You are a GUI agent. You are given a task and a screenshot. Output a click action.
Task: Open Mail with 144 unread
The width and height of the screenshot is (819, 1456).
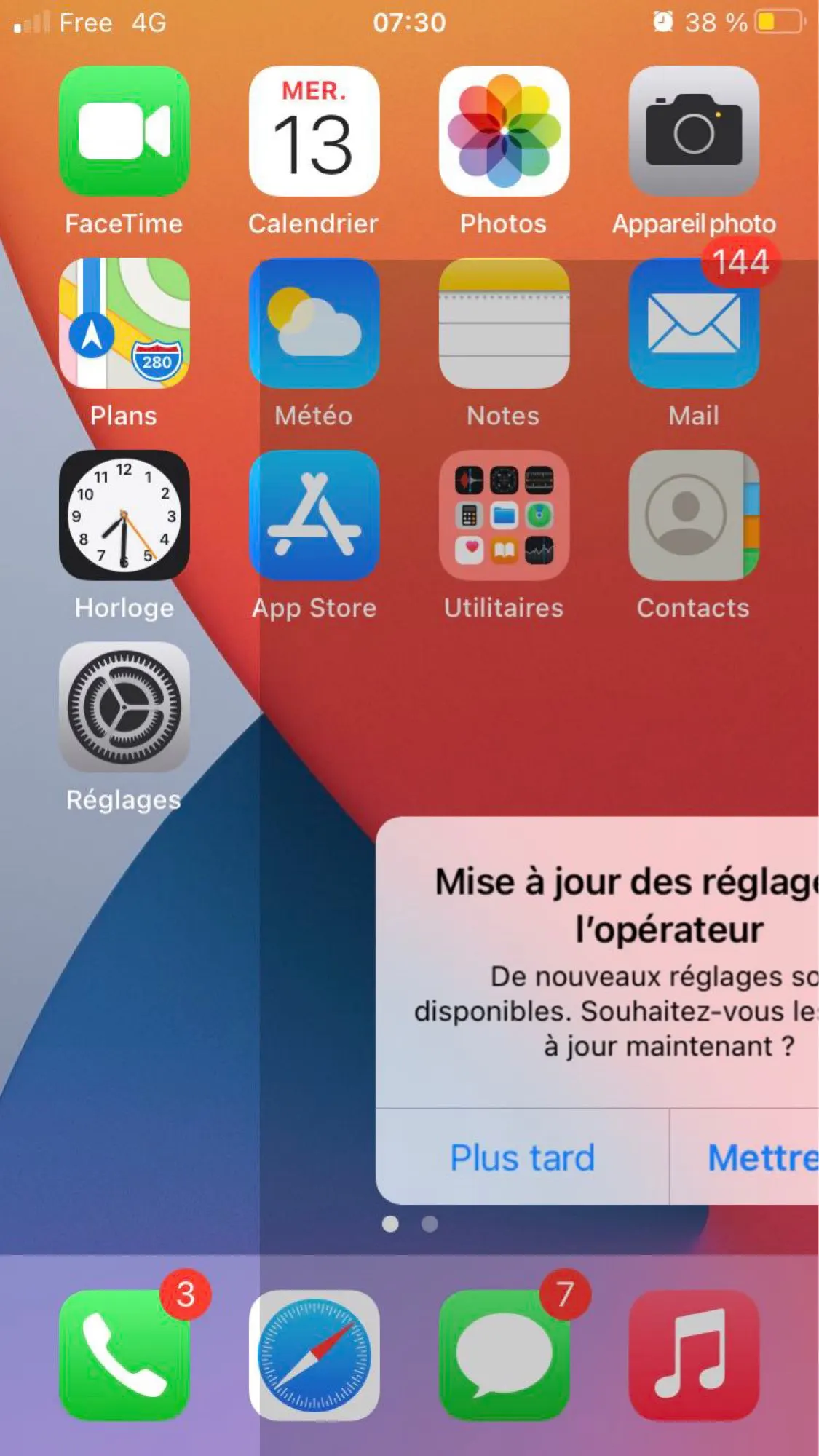(694, 323)
